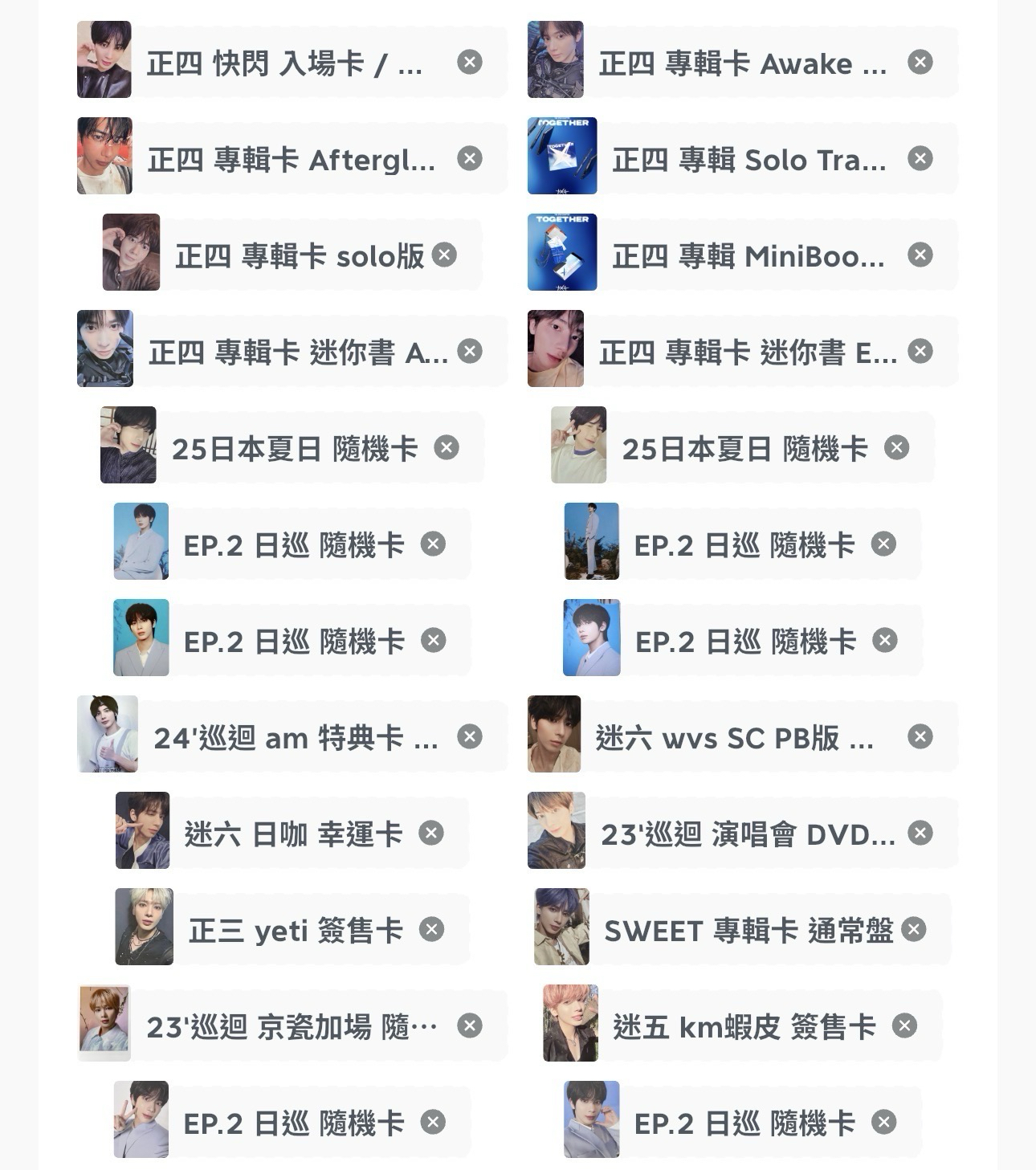Delete the 正四 專輯卡 迷你書 A… tag
Viewport: 1036px width, 1170px height.
[470, 351]
